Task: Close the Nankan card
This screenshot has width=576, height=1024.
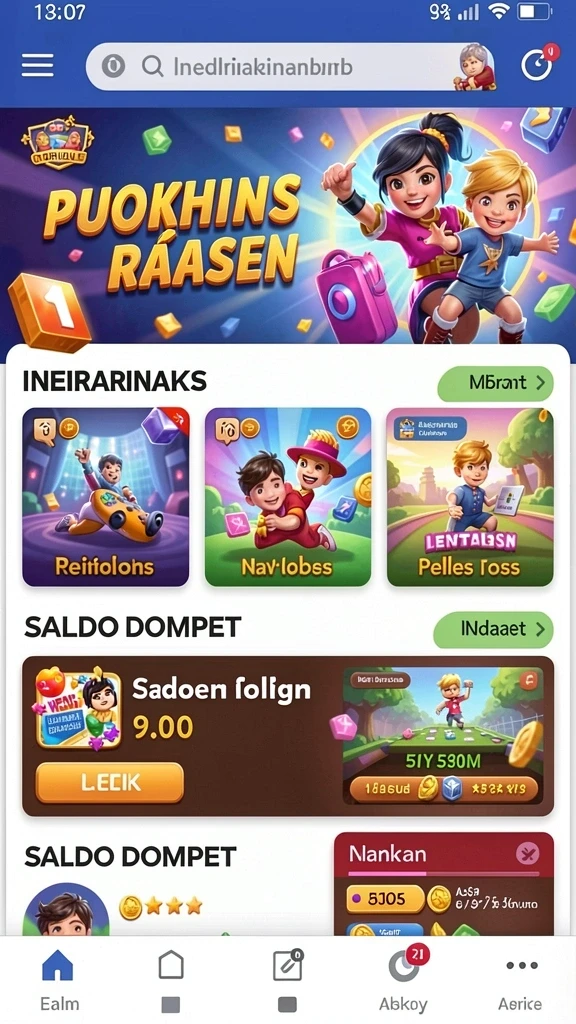Action: click(x=527, y=854)
